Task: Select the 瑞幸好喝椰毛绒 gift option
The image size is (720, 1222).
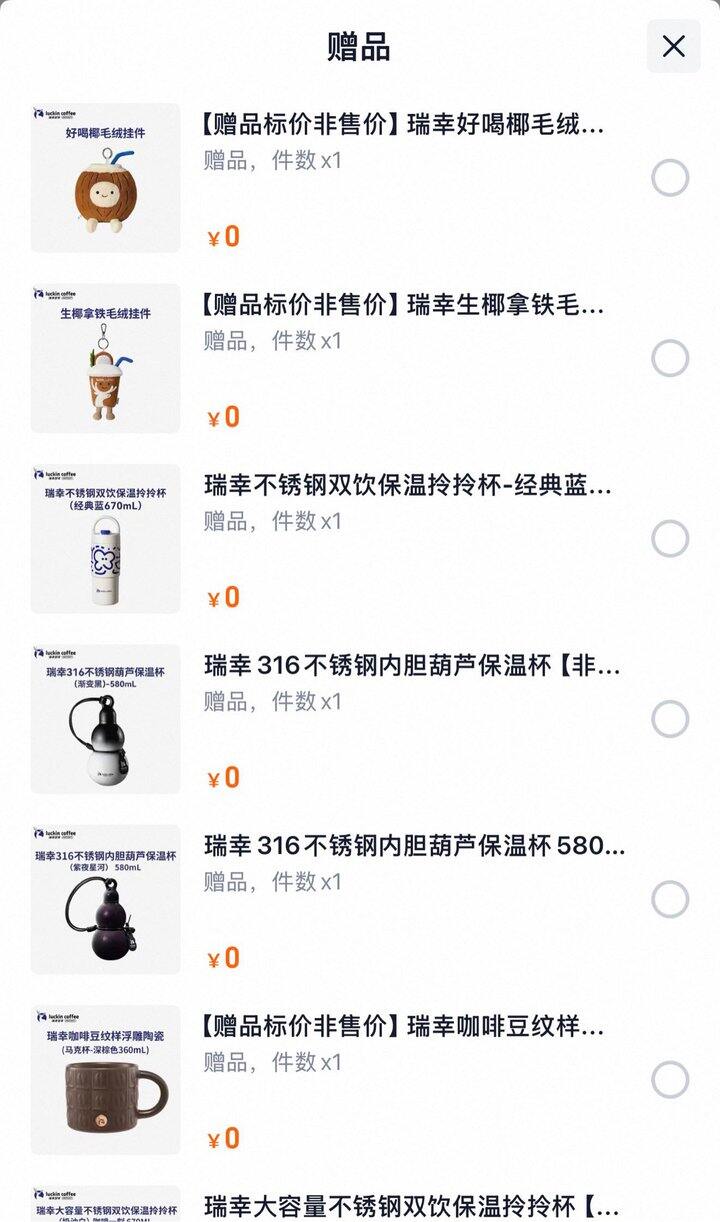Action: (x=670, y=178)
